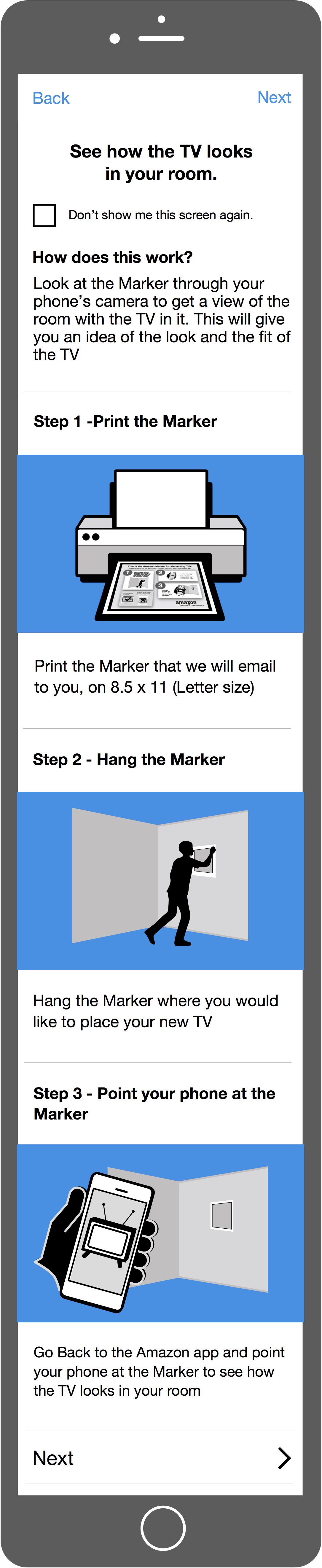Tap Next in the top bar
322x1568 pixels.
[x=274, y=97]
